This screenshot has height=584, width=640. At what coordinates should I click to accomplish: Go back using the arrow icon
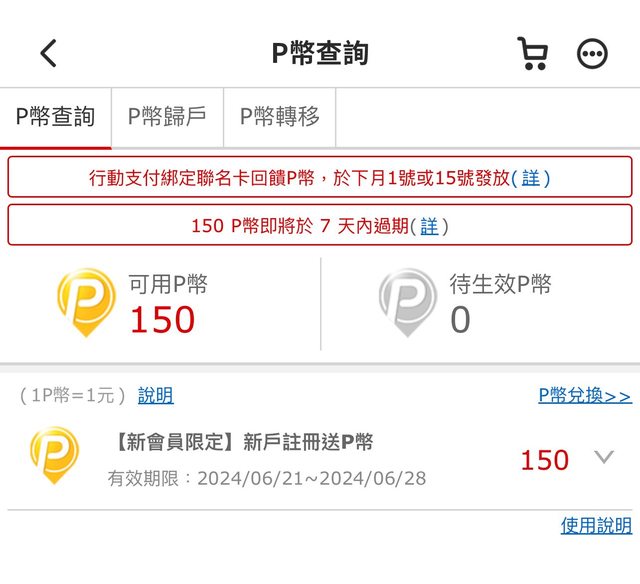tap(48, 53)
